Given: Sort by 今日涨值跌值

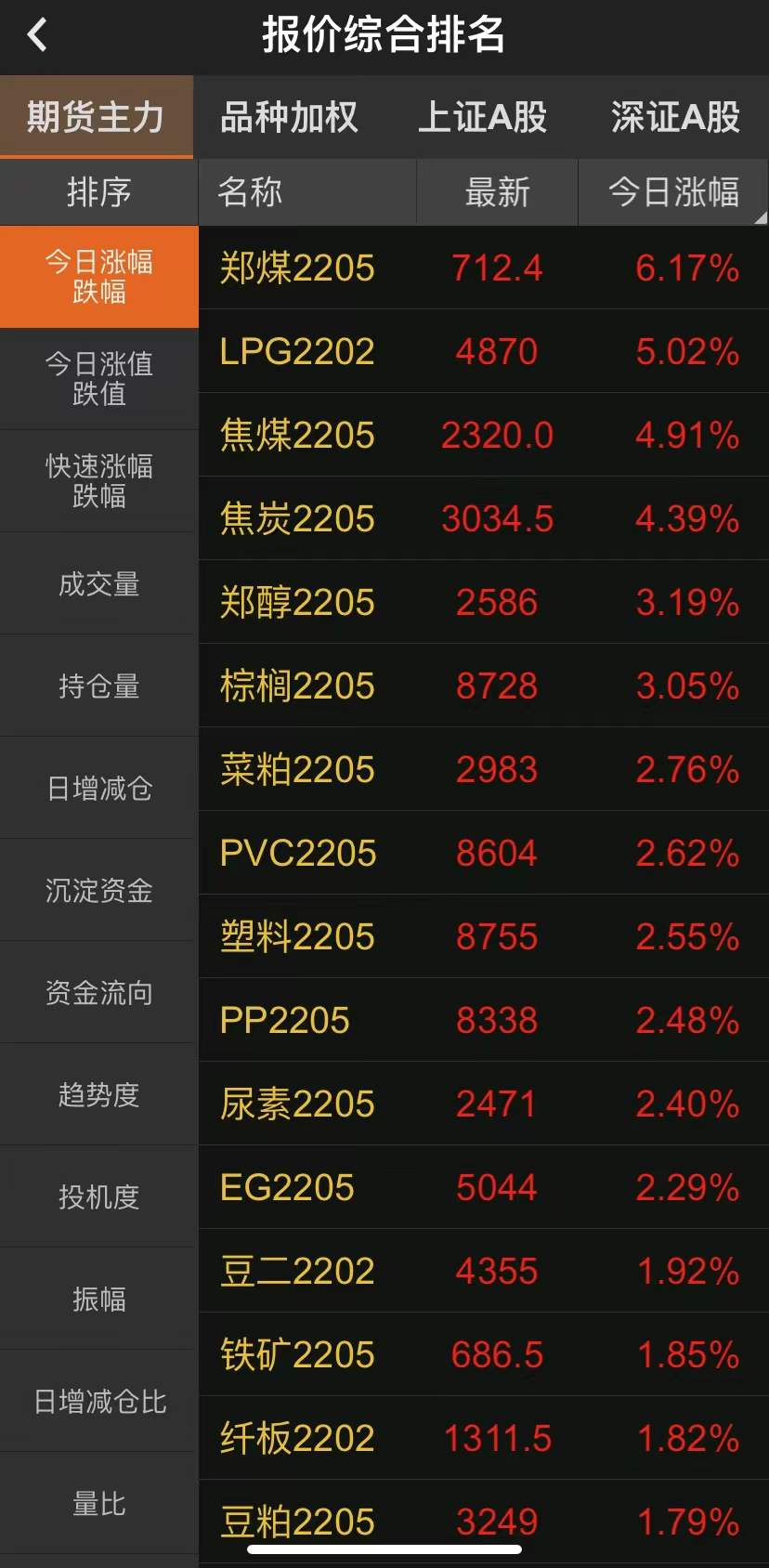Looking at the screenshot, I should tap(98, 379).
